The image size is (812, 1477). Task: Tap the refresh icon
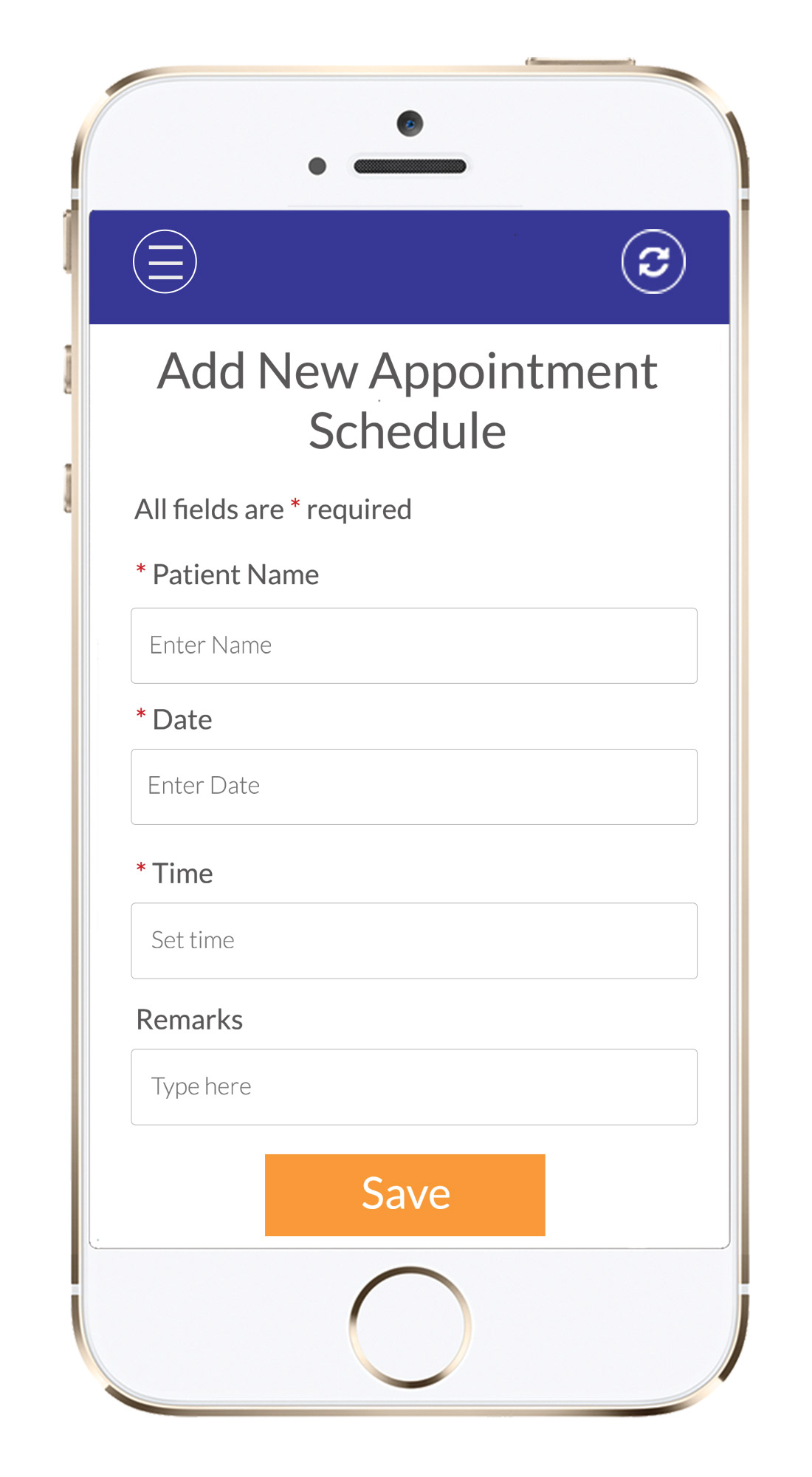pyautogui.click(x=653, y=261)
